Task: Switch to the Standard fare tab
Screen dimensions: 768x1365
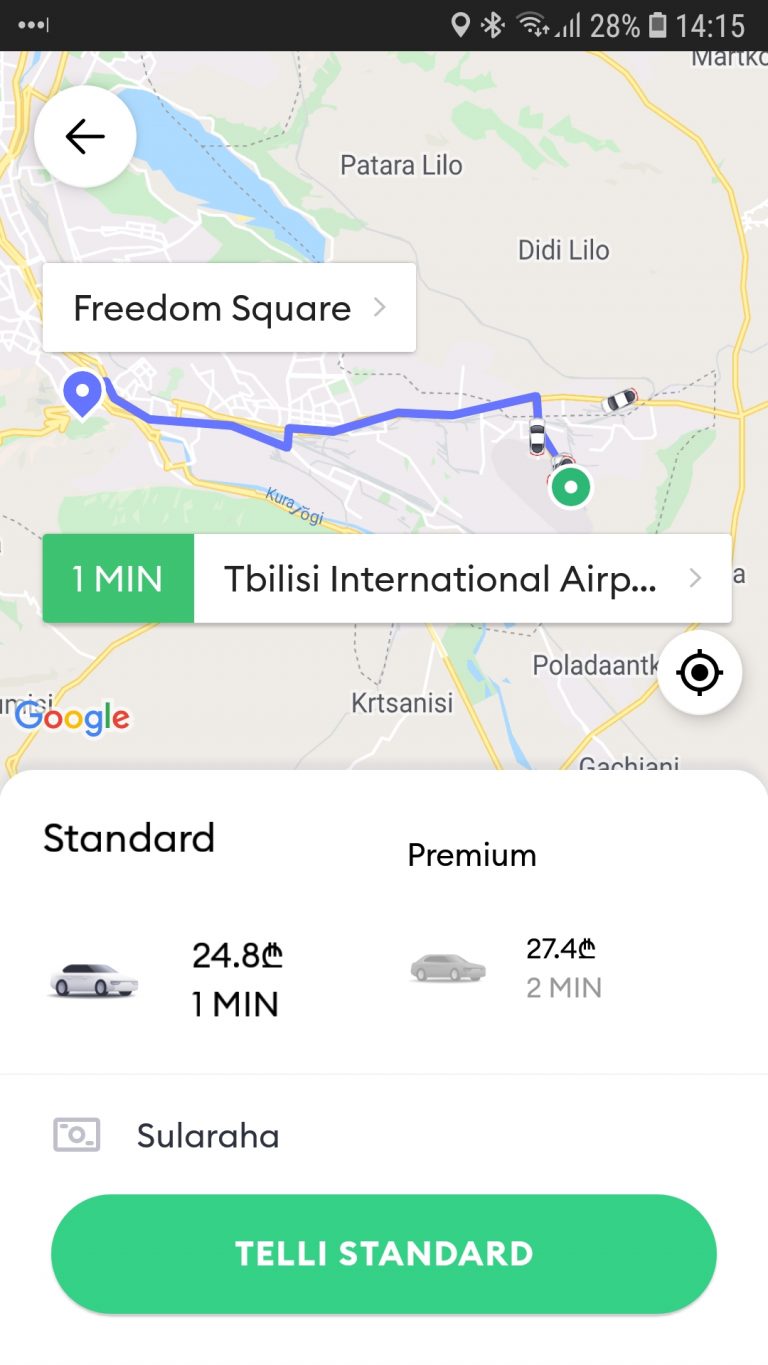Action: point(129,838)
